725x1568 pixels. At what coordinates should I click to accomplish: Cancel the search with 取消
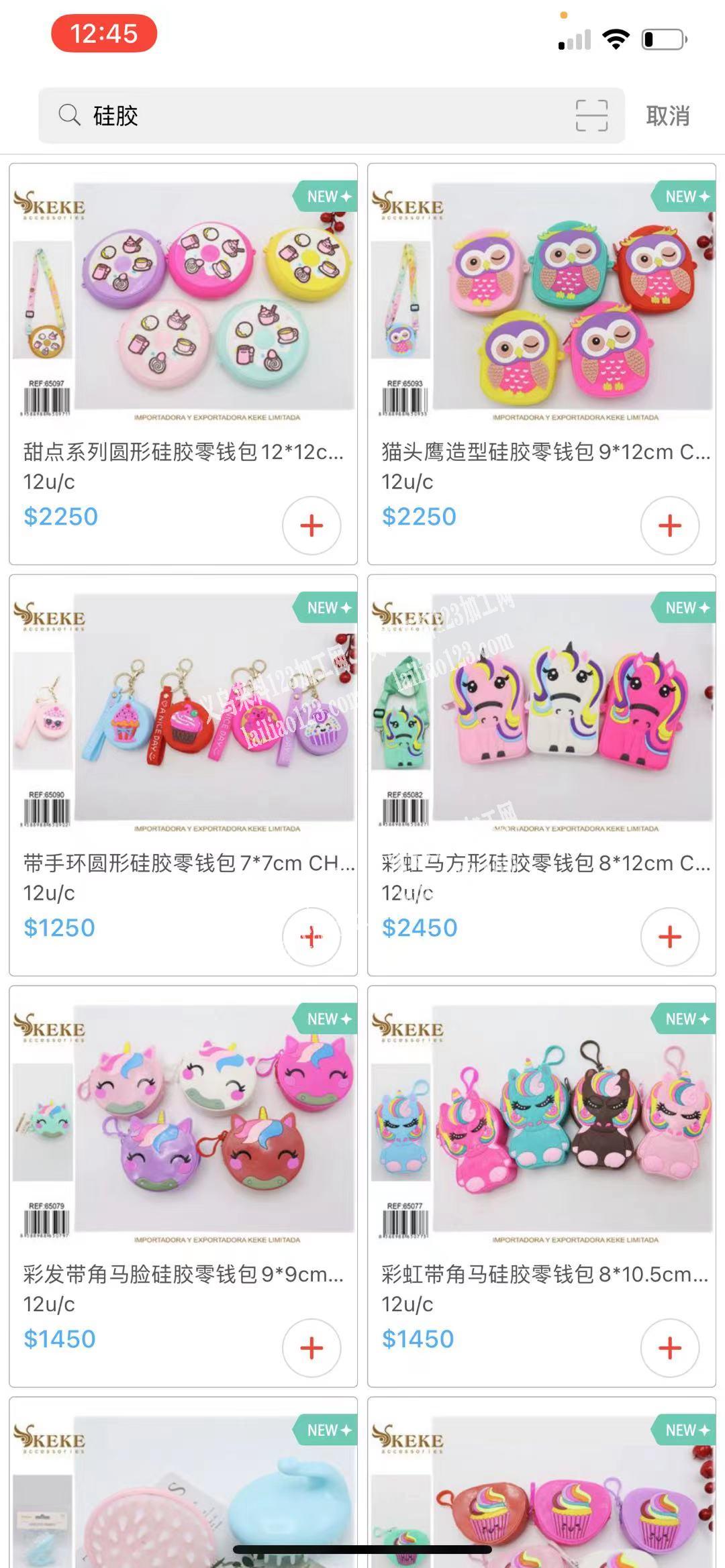tap(667, 115)
